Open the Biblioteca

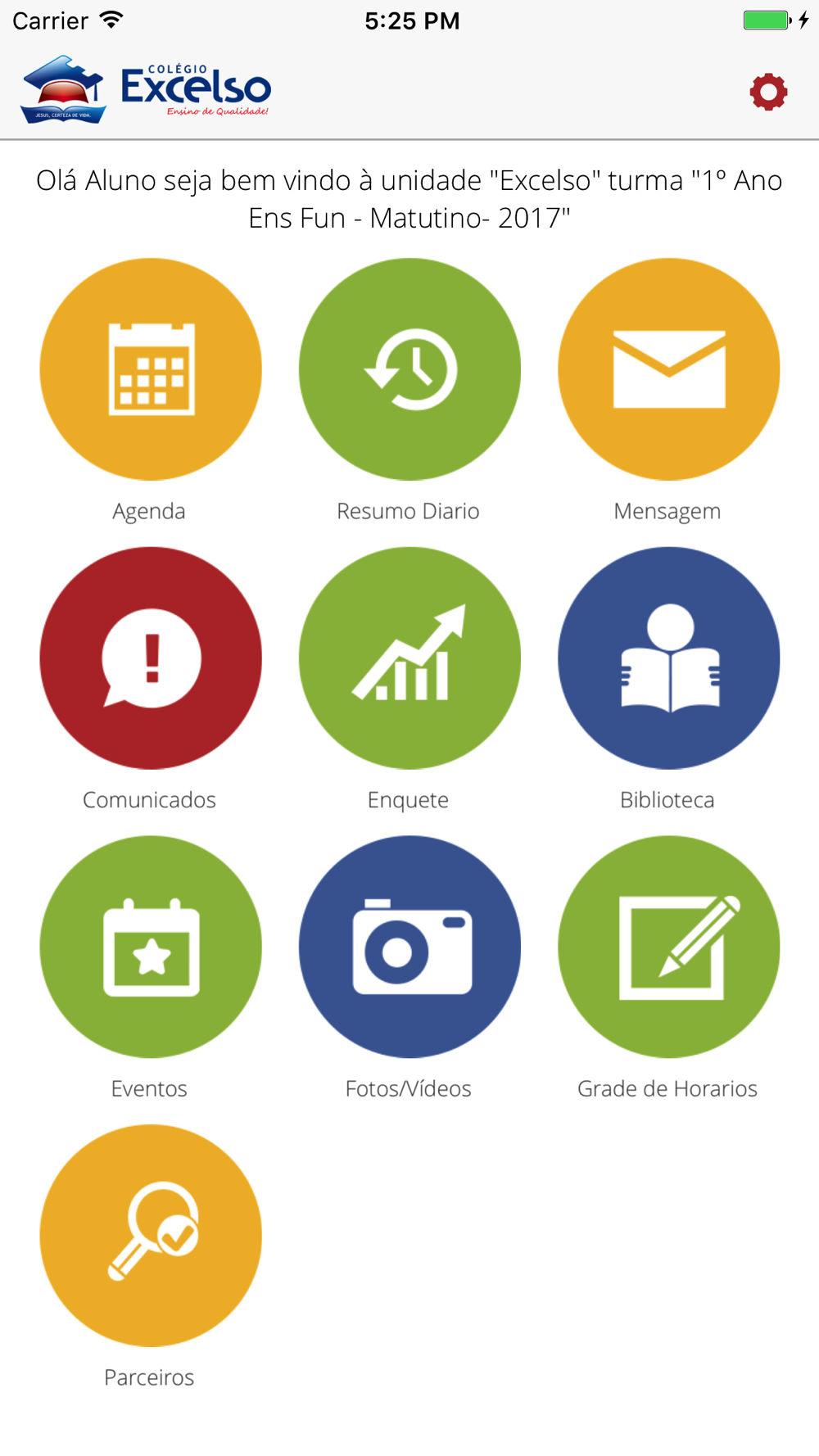point(669,658)
